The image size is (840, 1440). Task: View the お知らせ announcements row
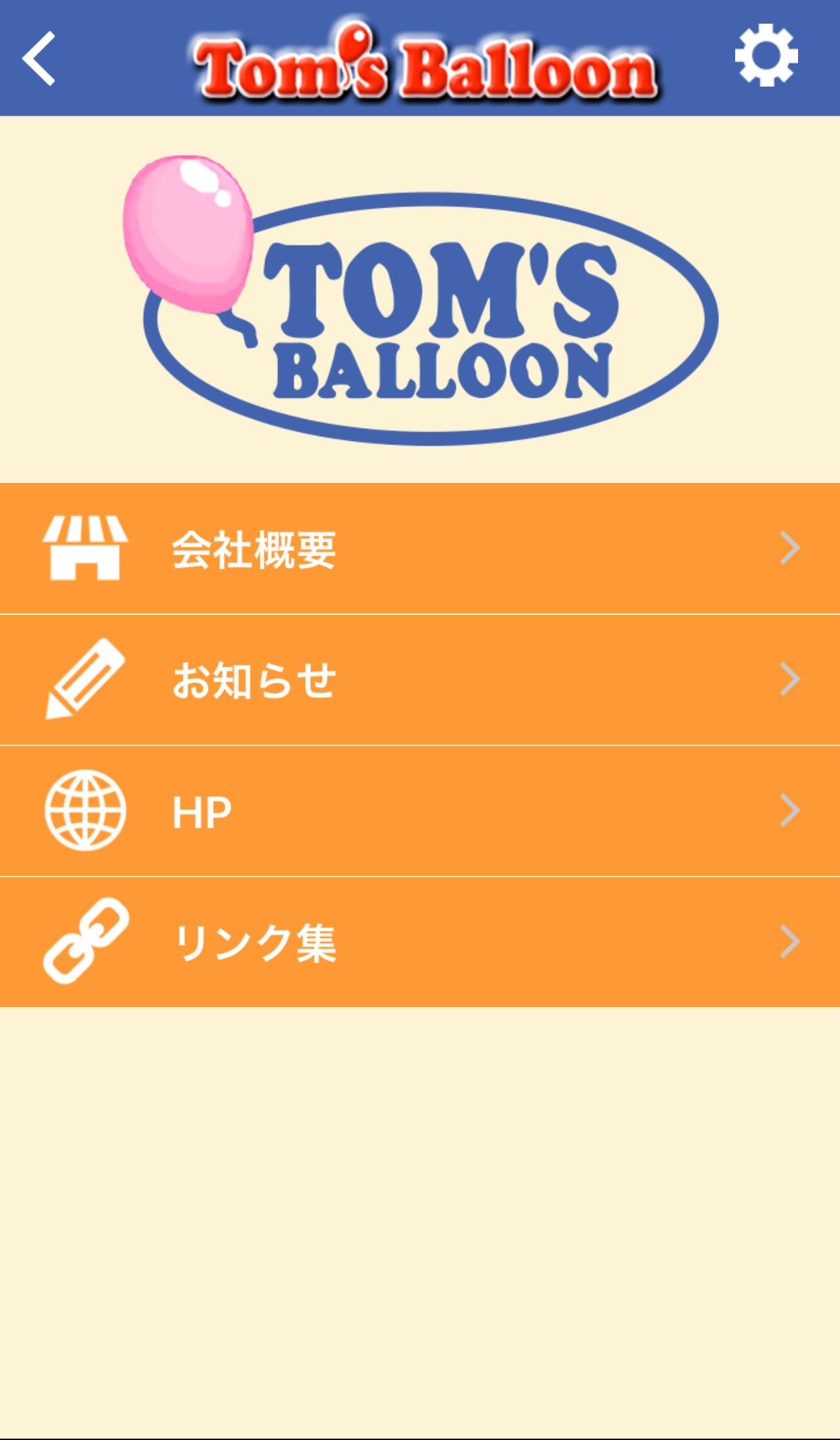click(x=419, y=680)
